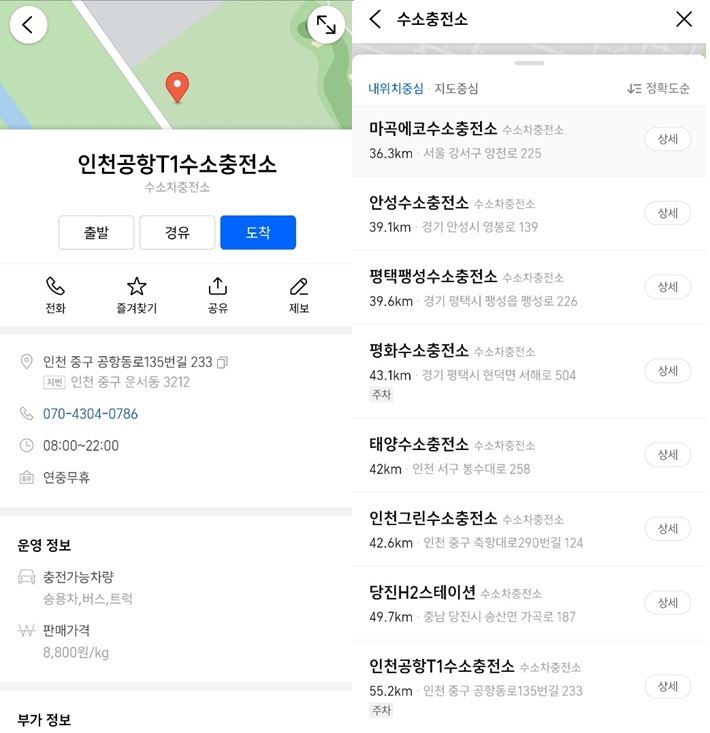Set station as 출발 point
This screenshot has width=710, height=733.
click(96, 232)
